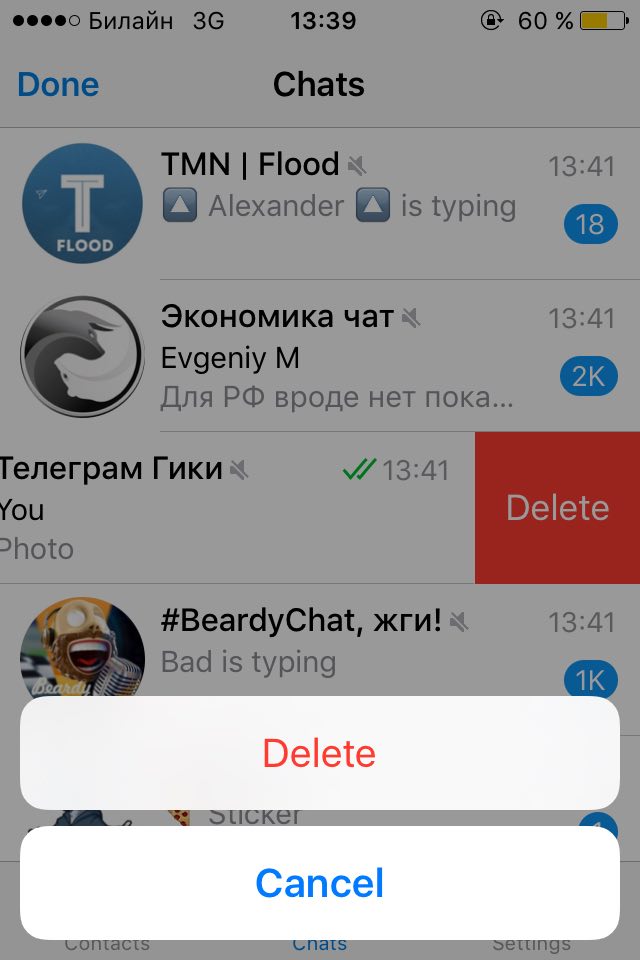Viewport: 640px width, 960px height.
Task: Tap Done to finish editing chats
Action: point(58,84)
